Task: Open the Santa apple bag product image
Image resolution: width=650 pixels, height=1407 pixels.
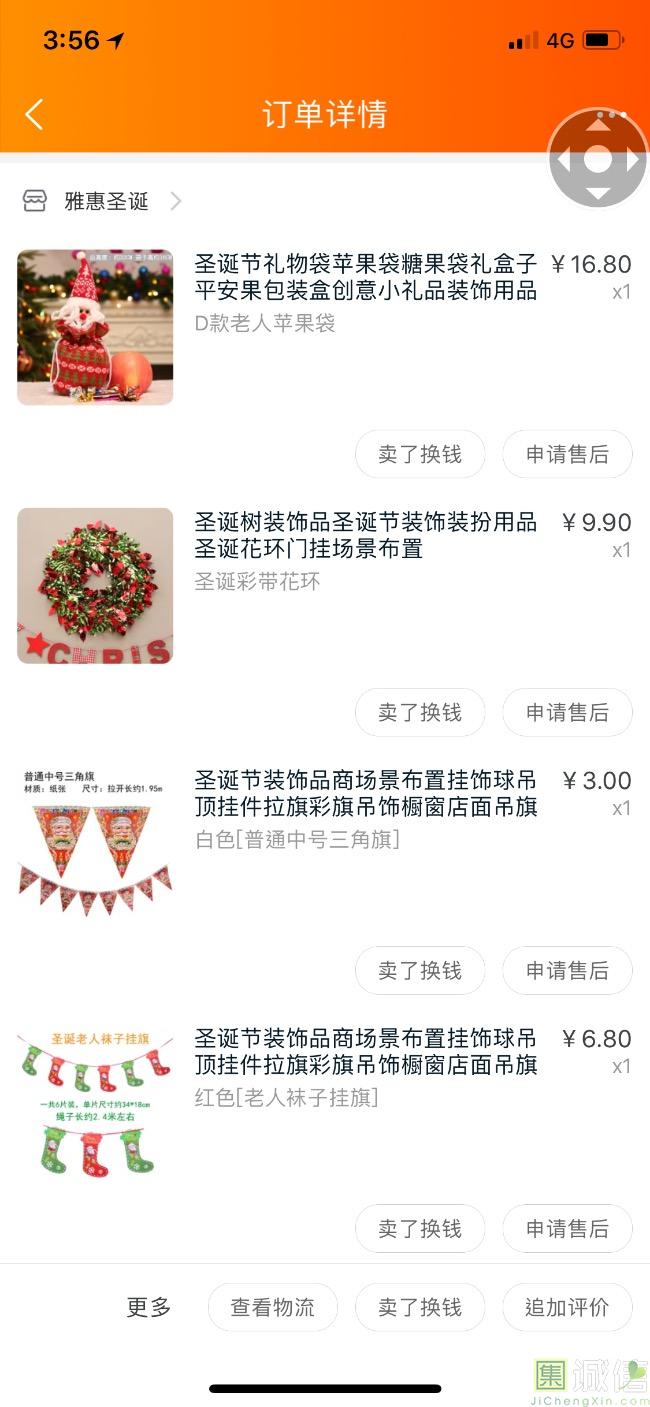Action: [95, 327]
